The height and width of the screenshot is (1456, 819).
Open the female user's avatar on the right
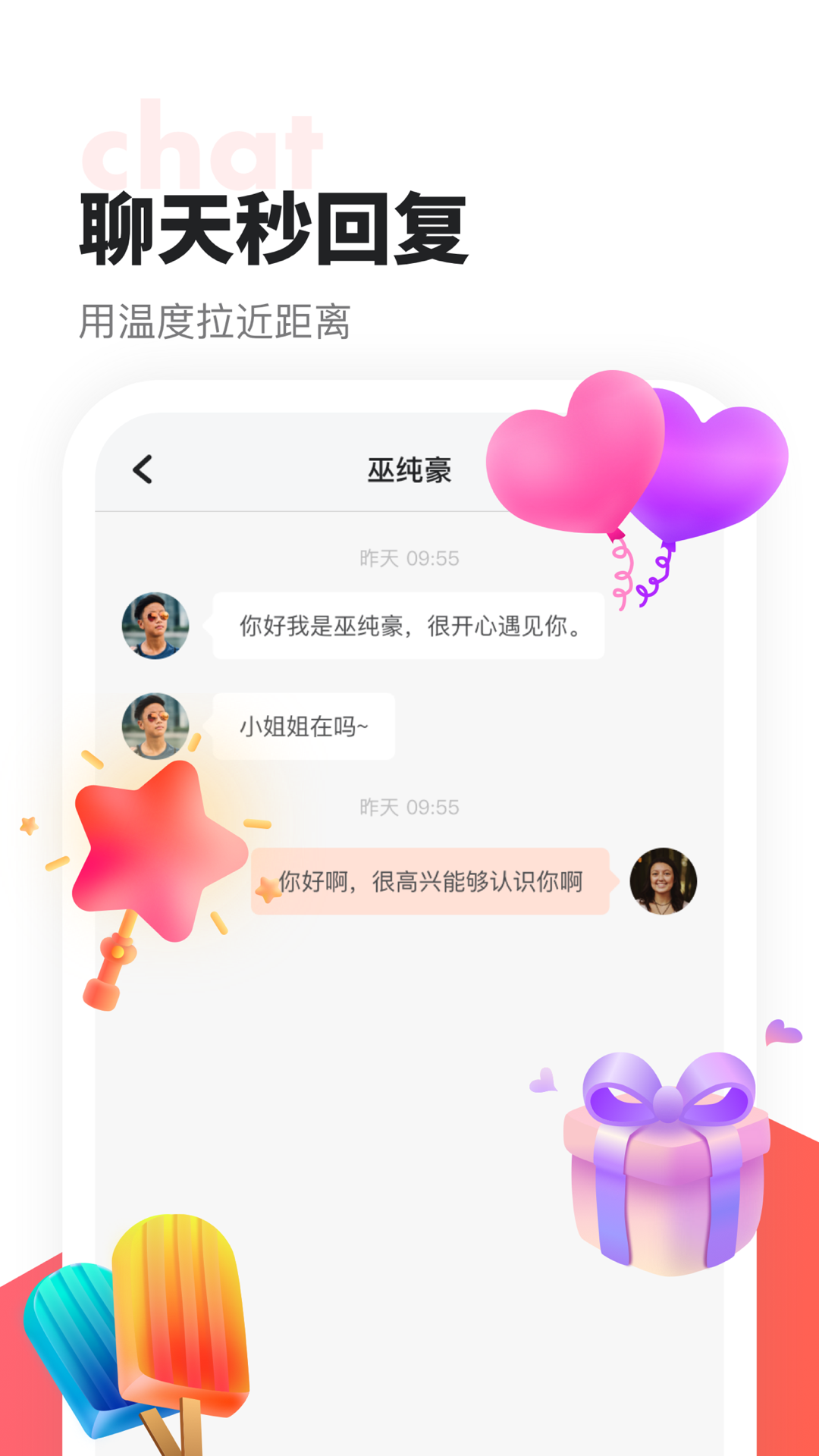(663, 882)
